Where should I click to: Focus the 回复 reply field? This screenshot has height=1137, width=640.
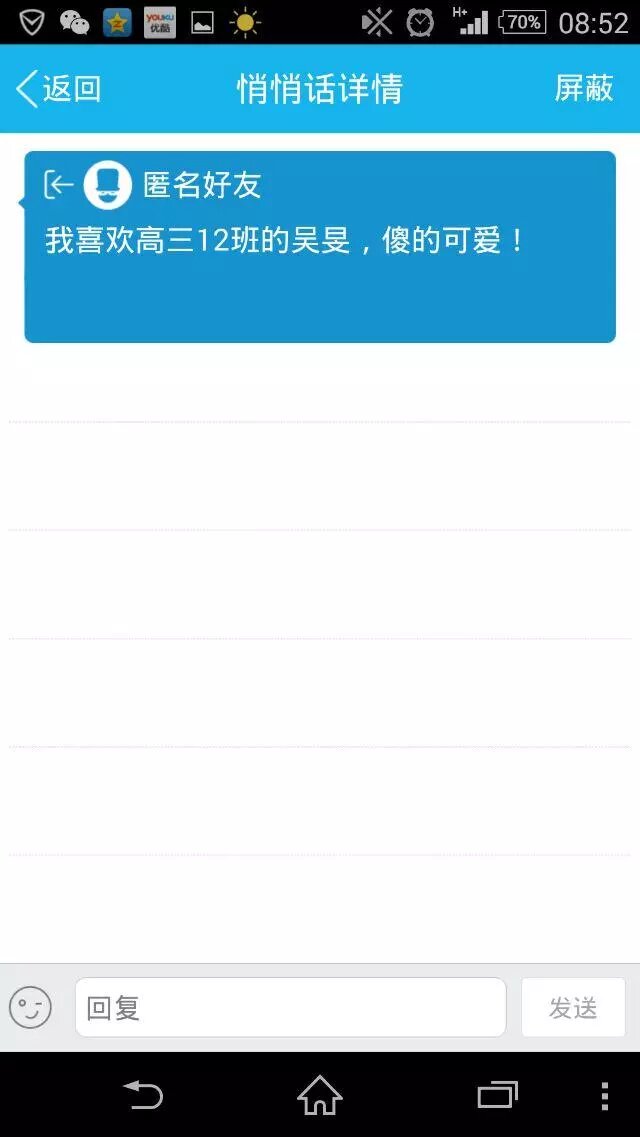(x=290, y=1007)
